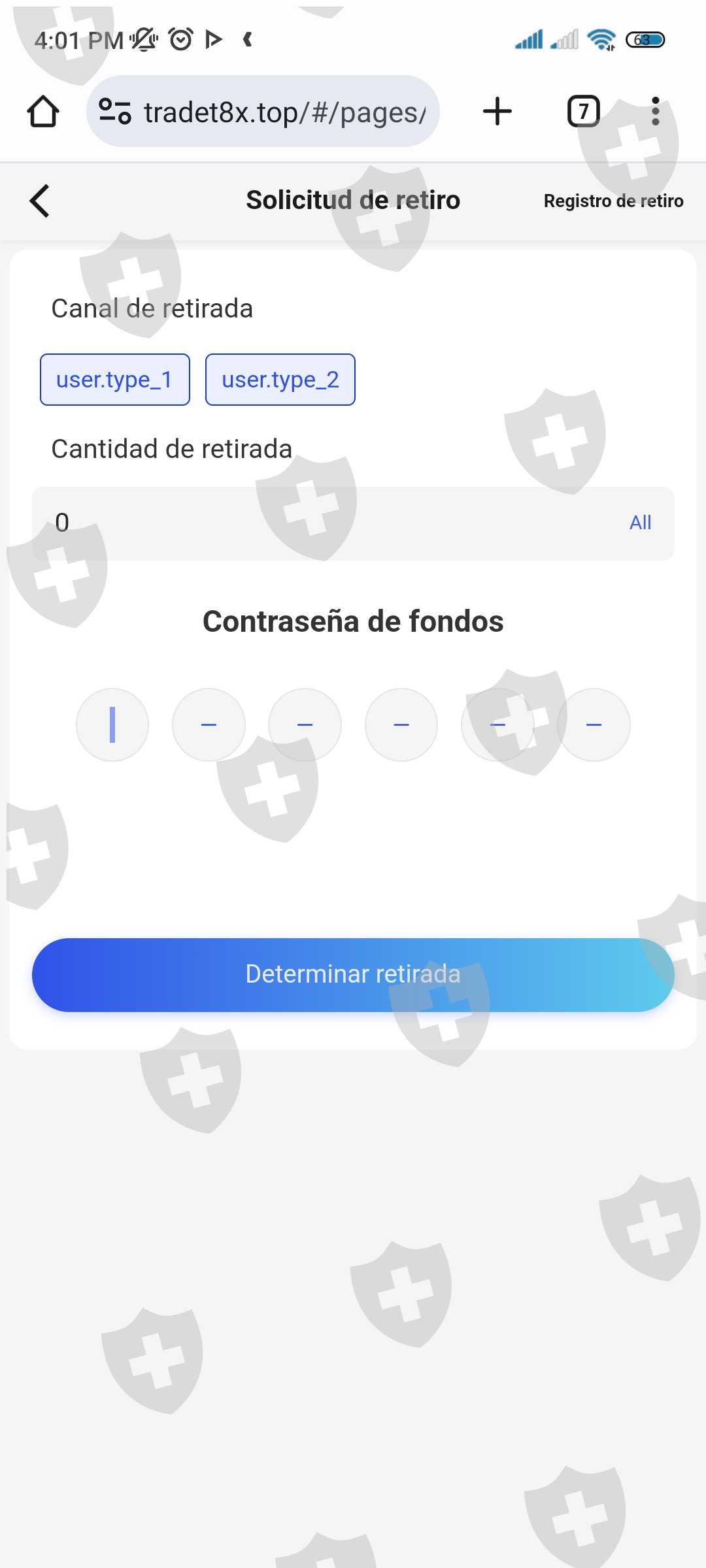Confirm with Determinar retirada button

click(x=353, y=974)
